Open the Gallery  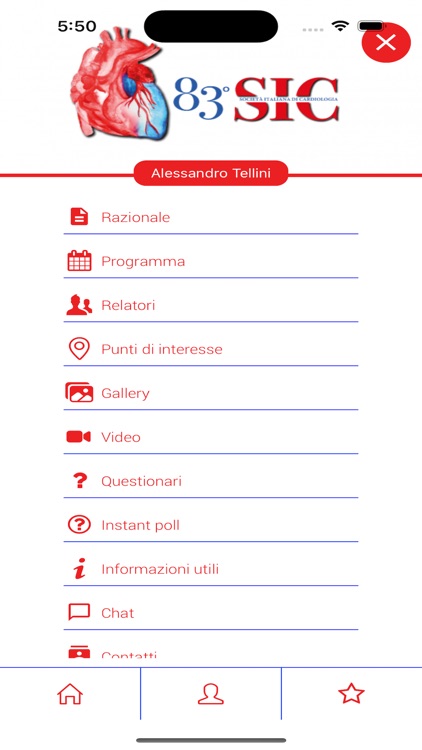tap(211, 393)
